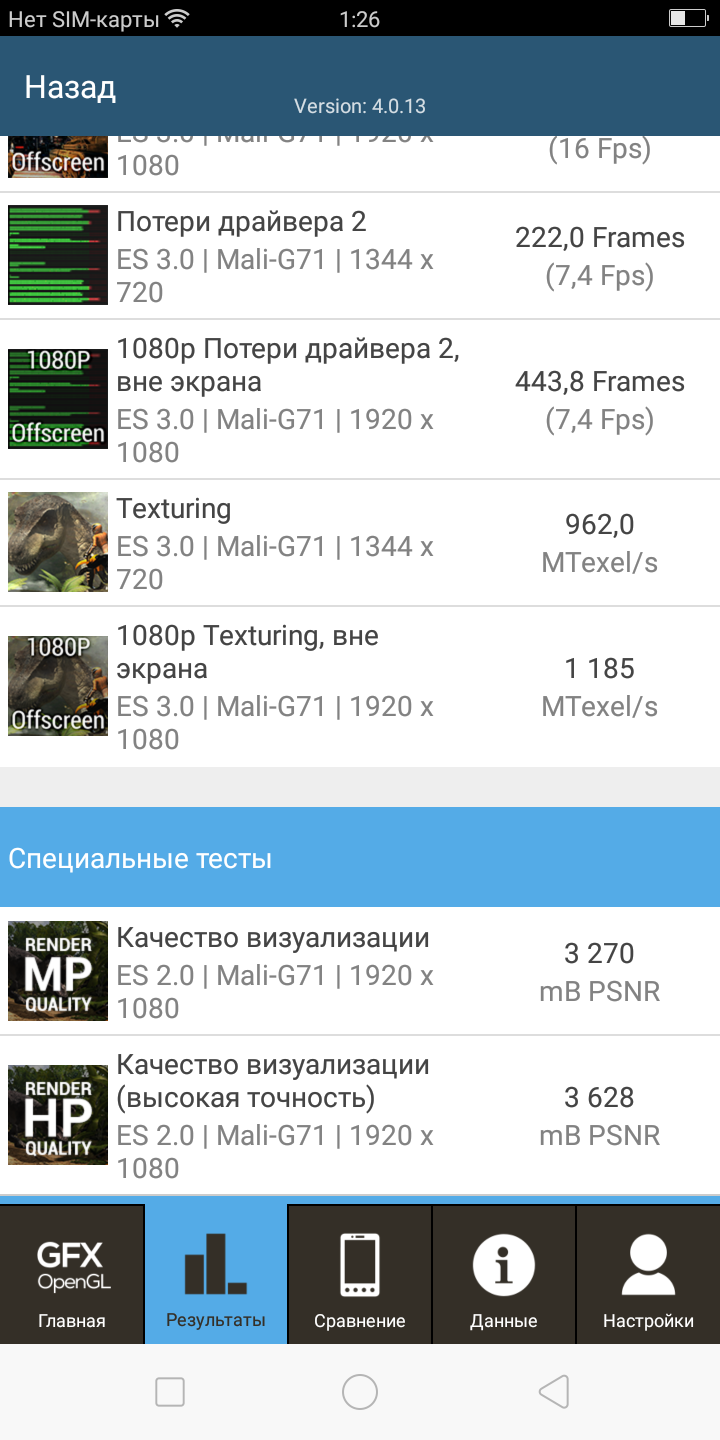Open Качество визуализации 3 270 mB PSNR result
Viewport: 720px width, 1440px height.
(x=360, y=972)
